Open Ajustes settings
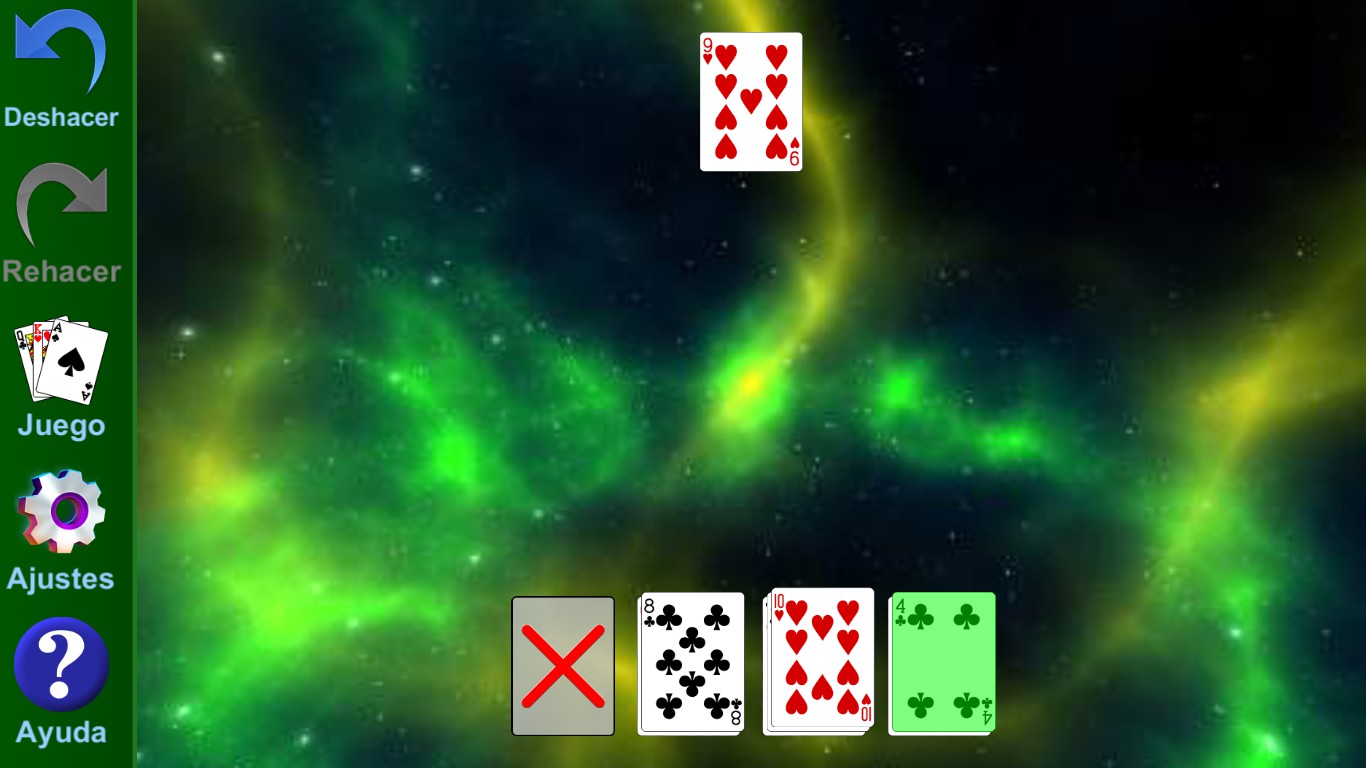 (x=61, y=530)
